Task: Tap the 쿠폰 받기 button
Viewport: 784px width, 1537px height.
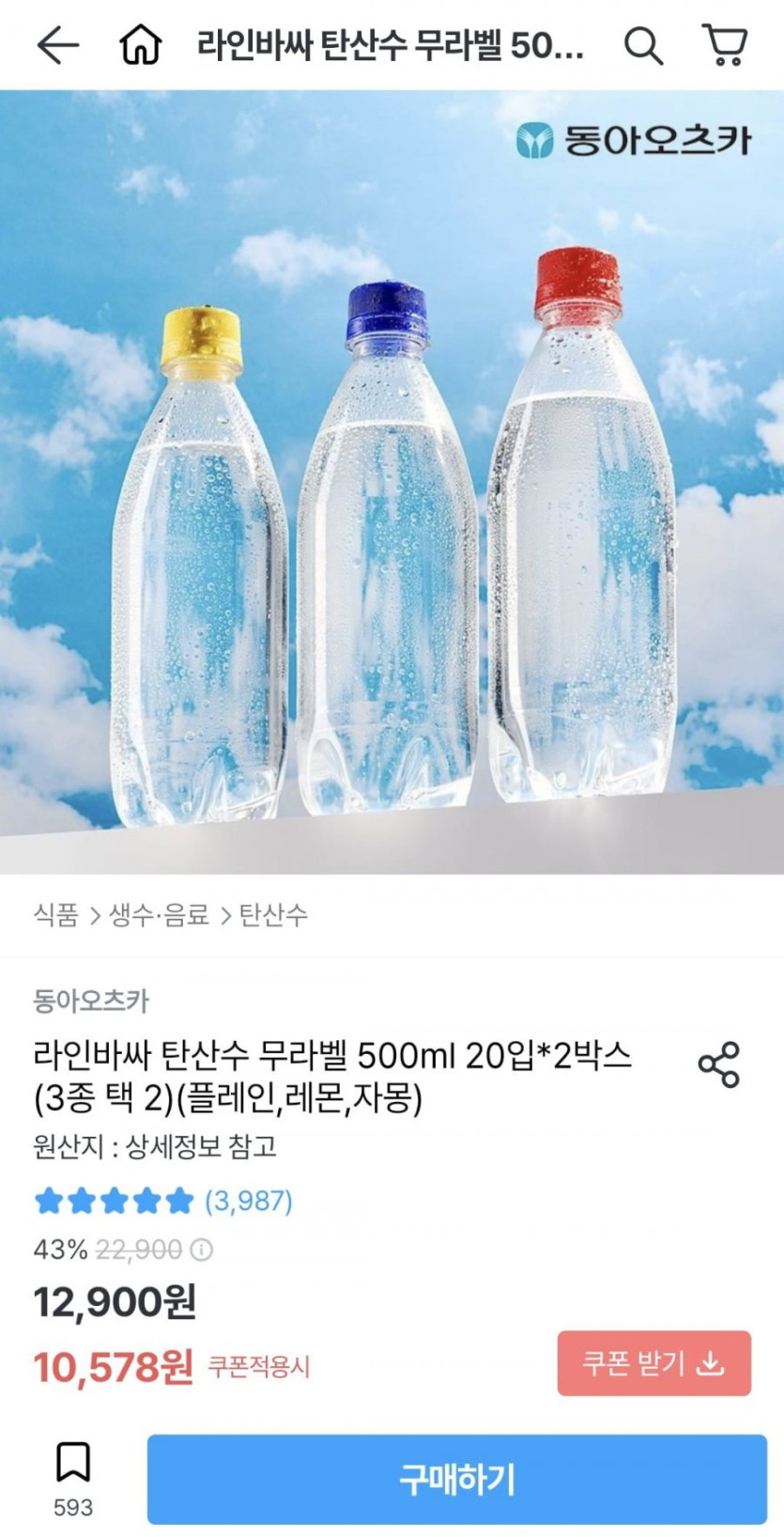Action: pyautogui.click(x=653, y=1363)
